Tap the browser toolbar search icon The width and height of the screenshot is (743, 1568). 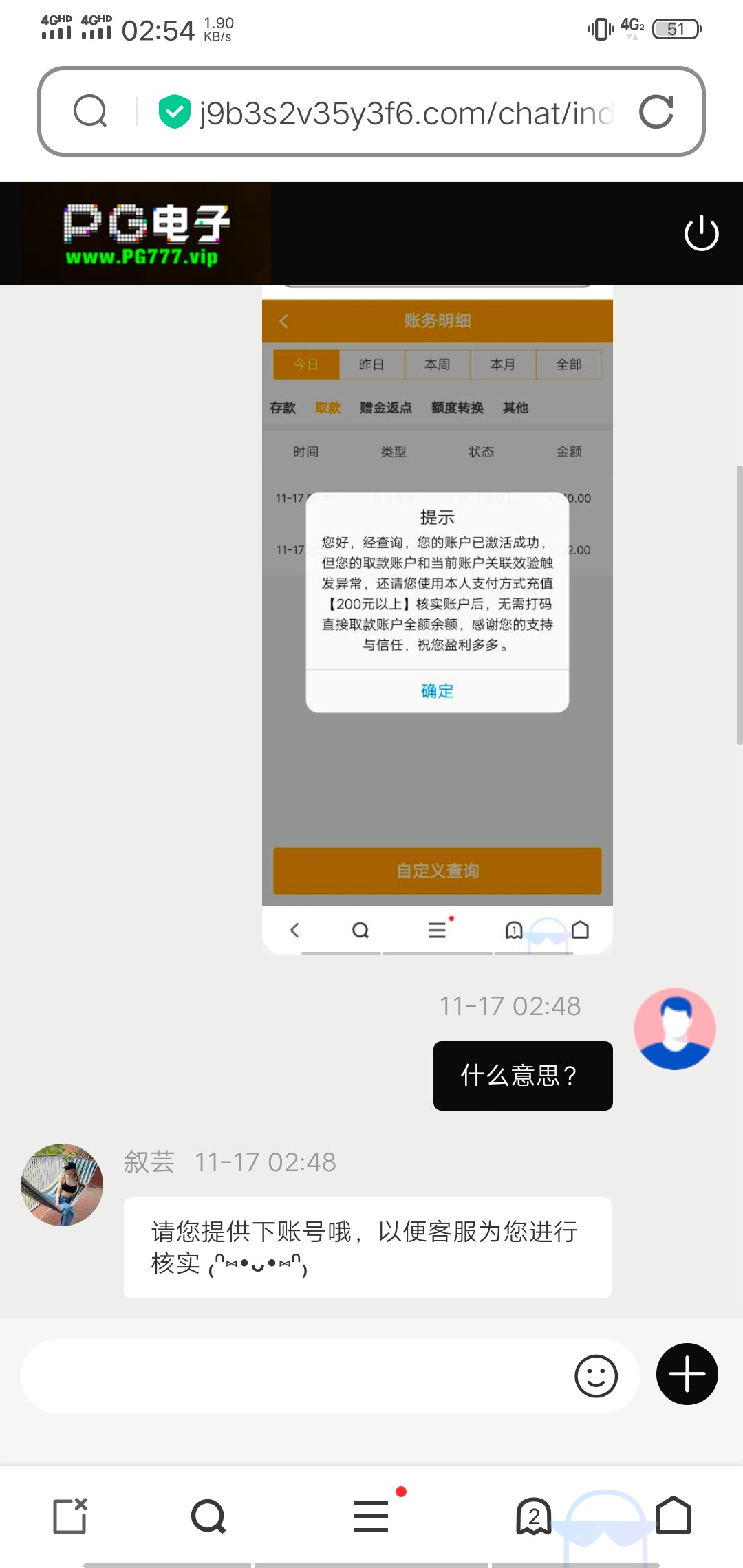click(208, 1516)
